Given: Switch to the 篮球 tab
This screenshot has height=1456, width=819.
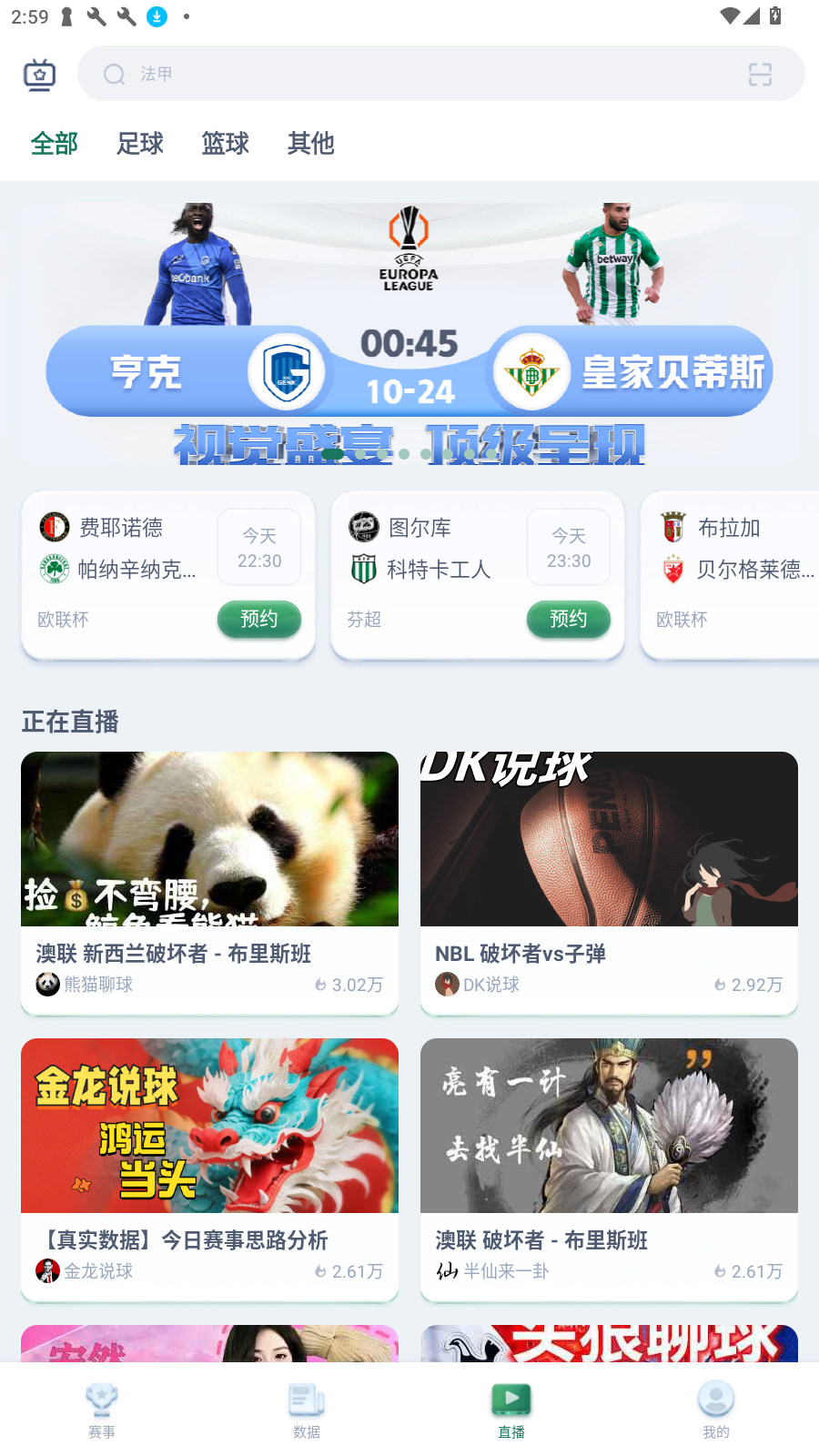Looking at the screenshot, I should click(225, 143).
